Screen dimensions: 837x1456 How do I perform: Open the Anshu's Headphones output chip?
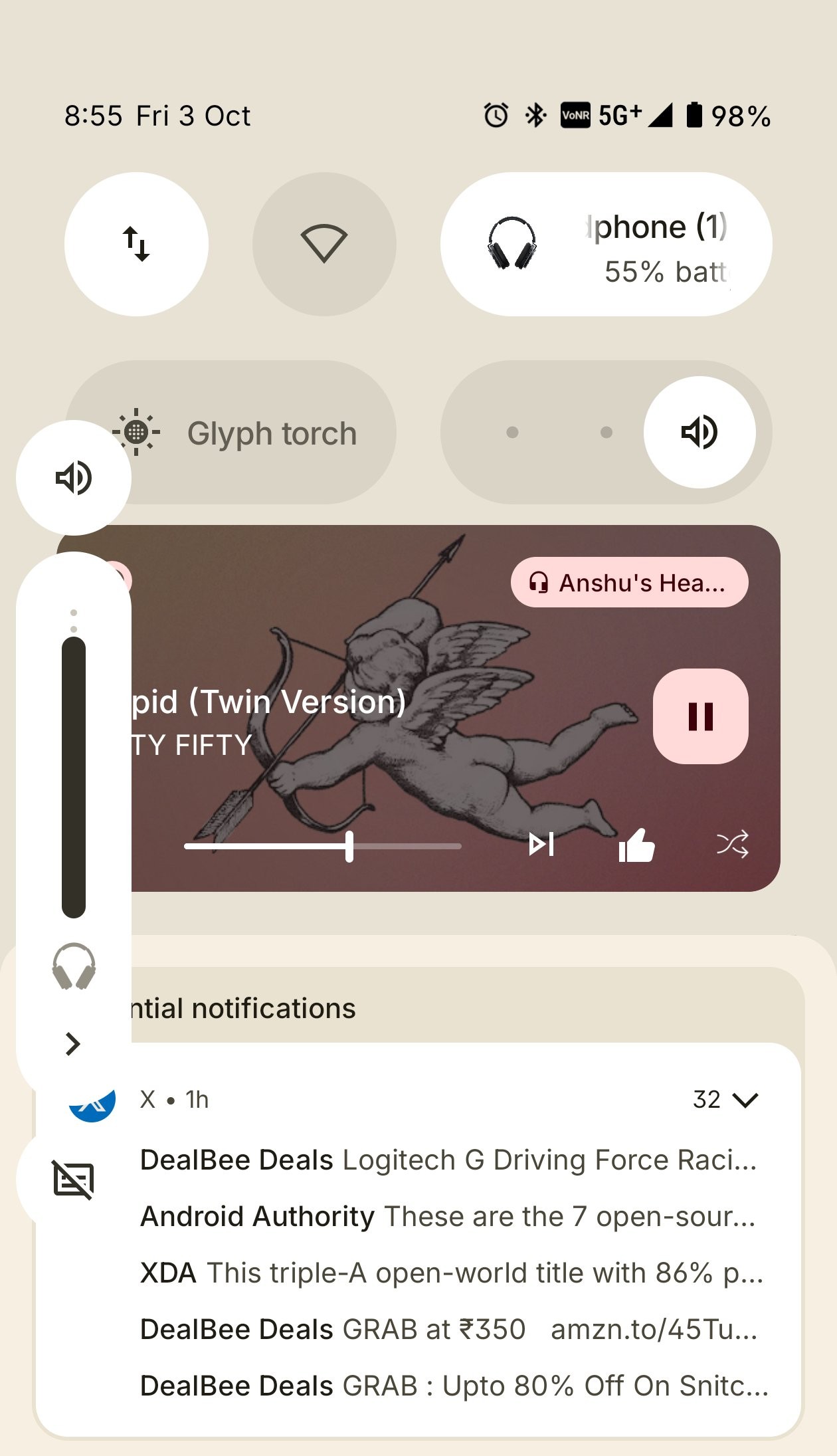(629, 582)
